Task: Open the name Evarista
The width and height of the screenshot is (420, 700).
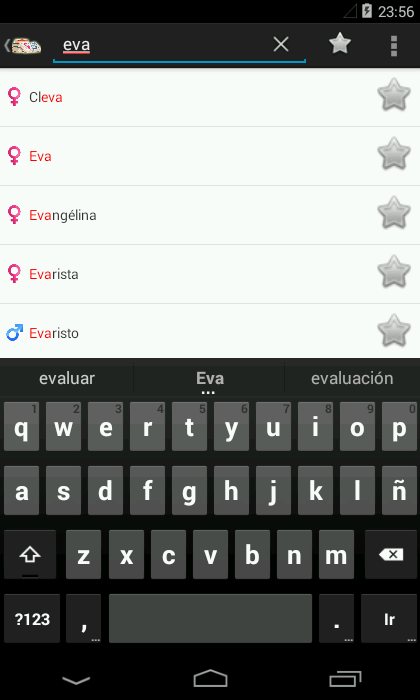Action: (x=54, y=274)
